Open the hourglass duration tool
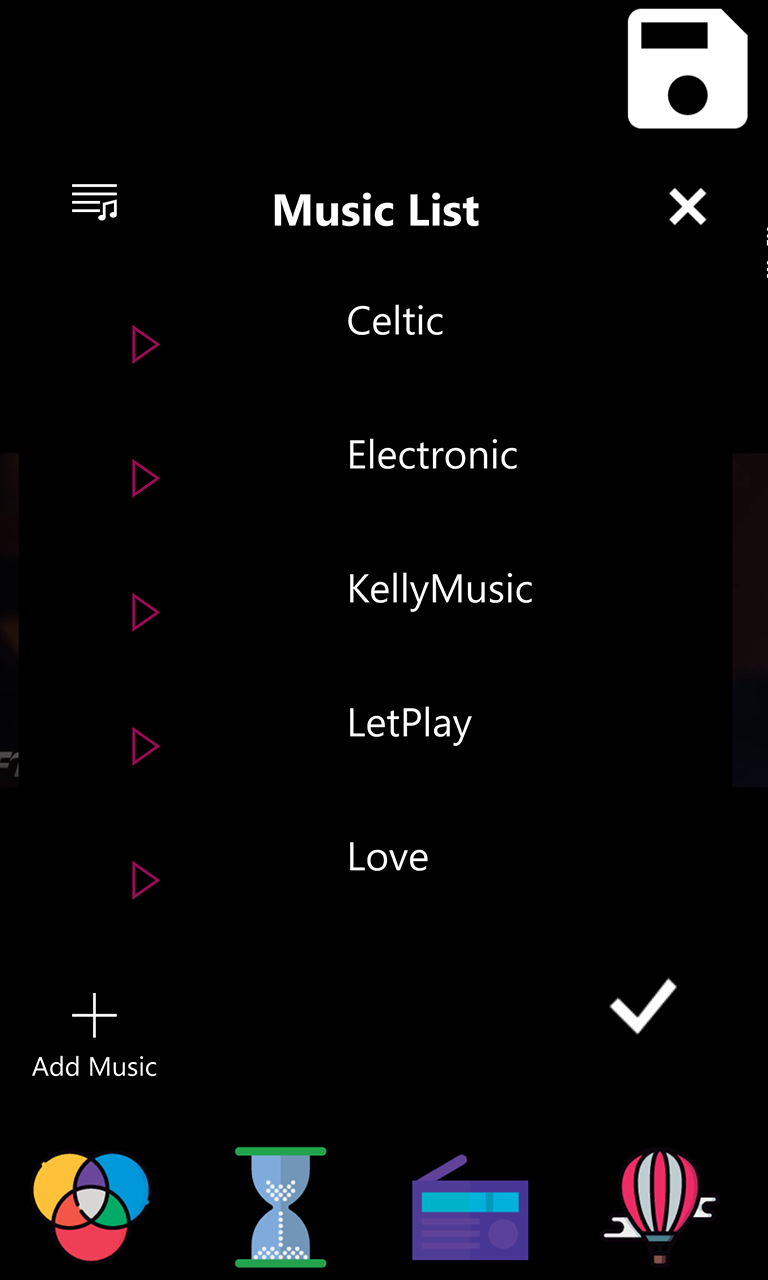Viewport: 768px width, 1280px height. (x=281, y=1207)
